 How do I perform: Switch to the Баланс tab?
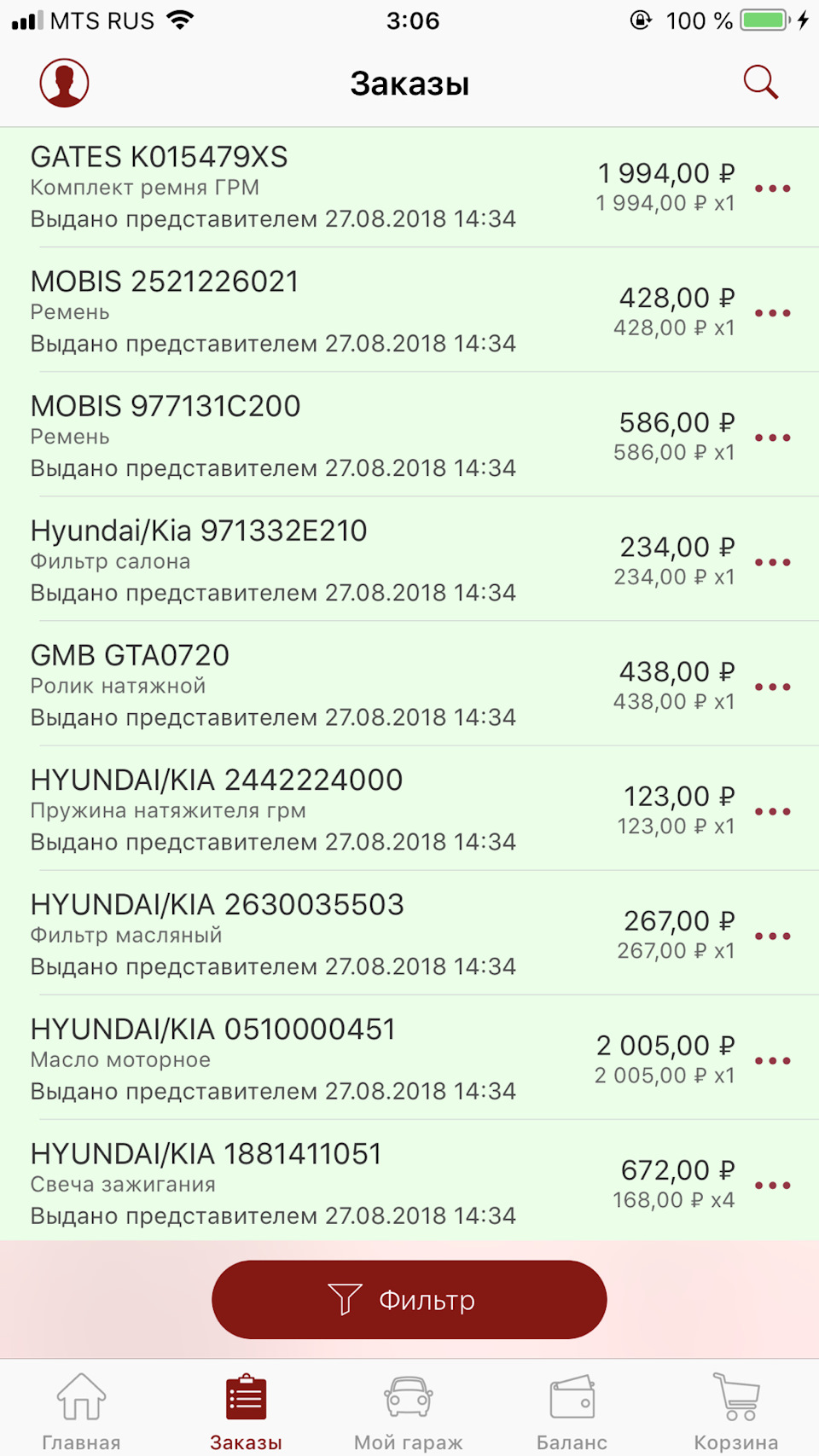tap(572, 1412)
